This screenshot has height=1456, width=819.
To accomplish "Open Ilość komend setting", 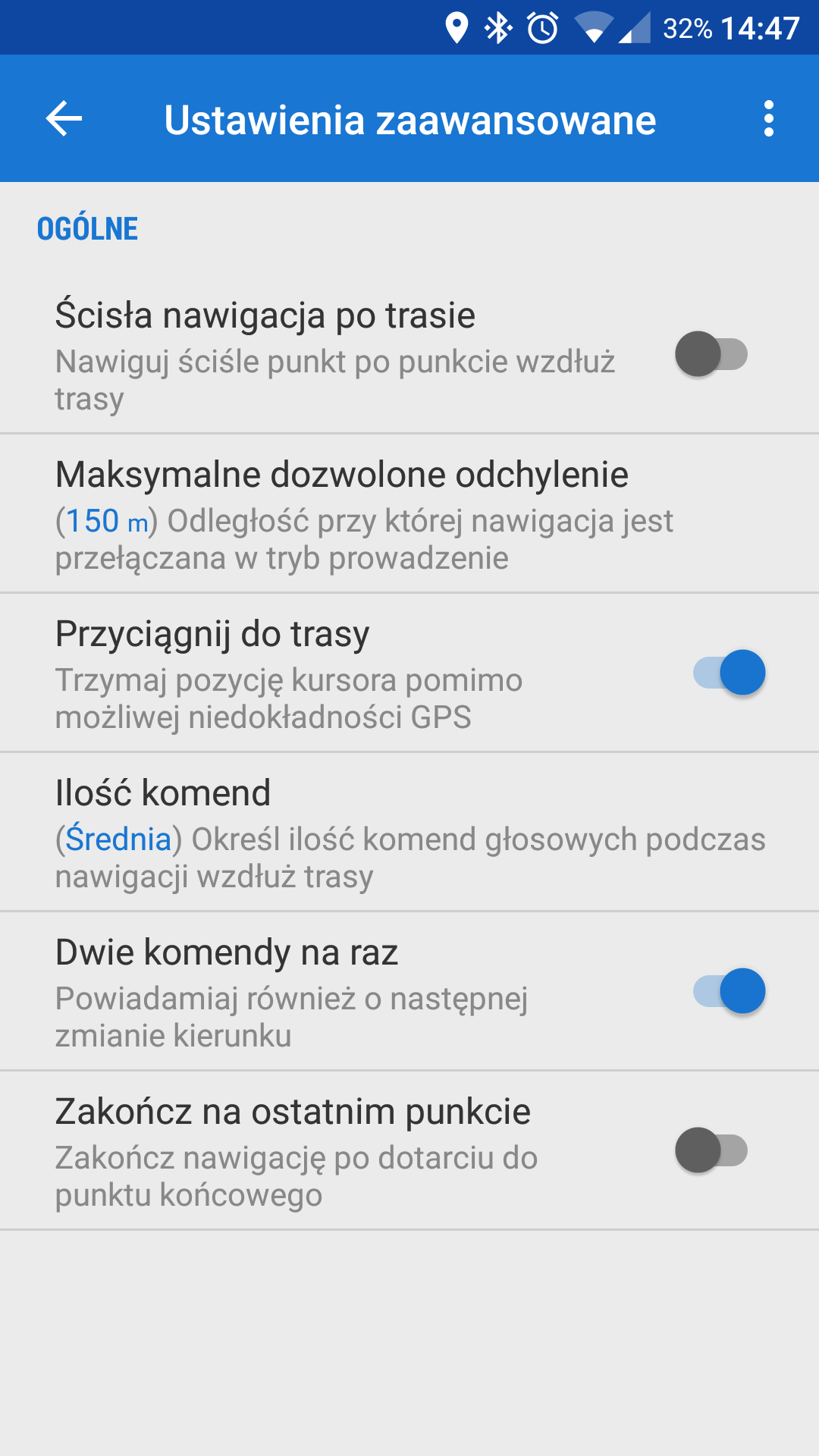I will click(x=409, y=833).
